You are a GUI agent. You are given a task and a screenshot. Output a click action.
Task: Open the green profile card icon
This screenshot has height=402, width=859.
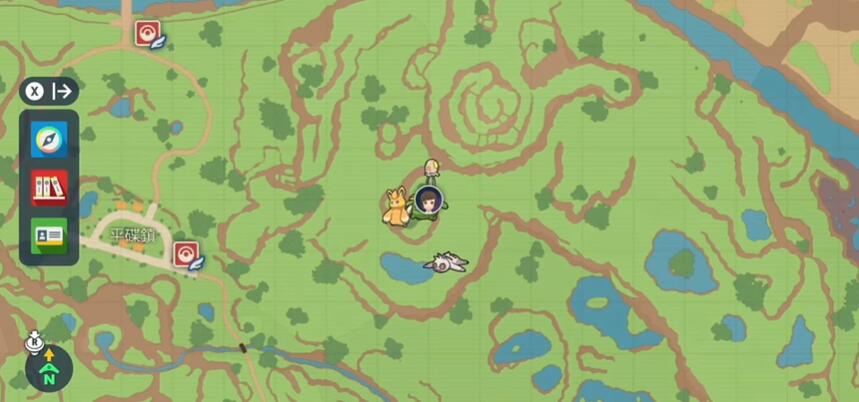click(x=49, y=235)
